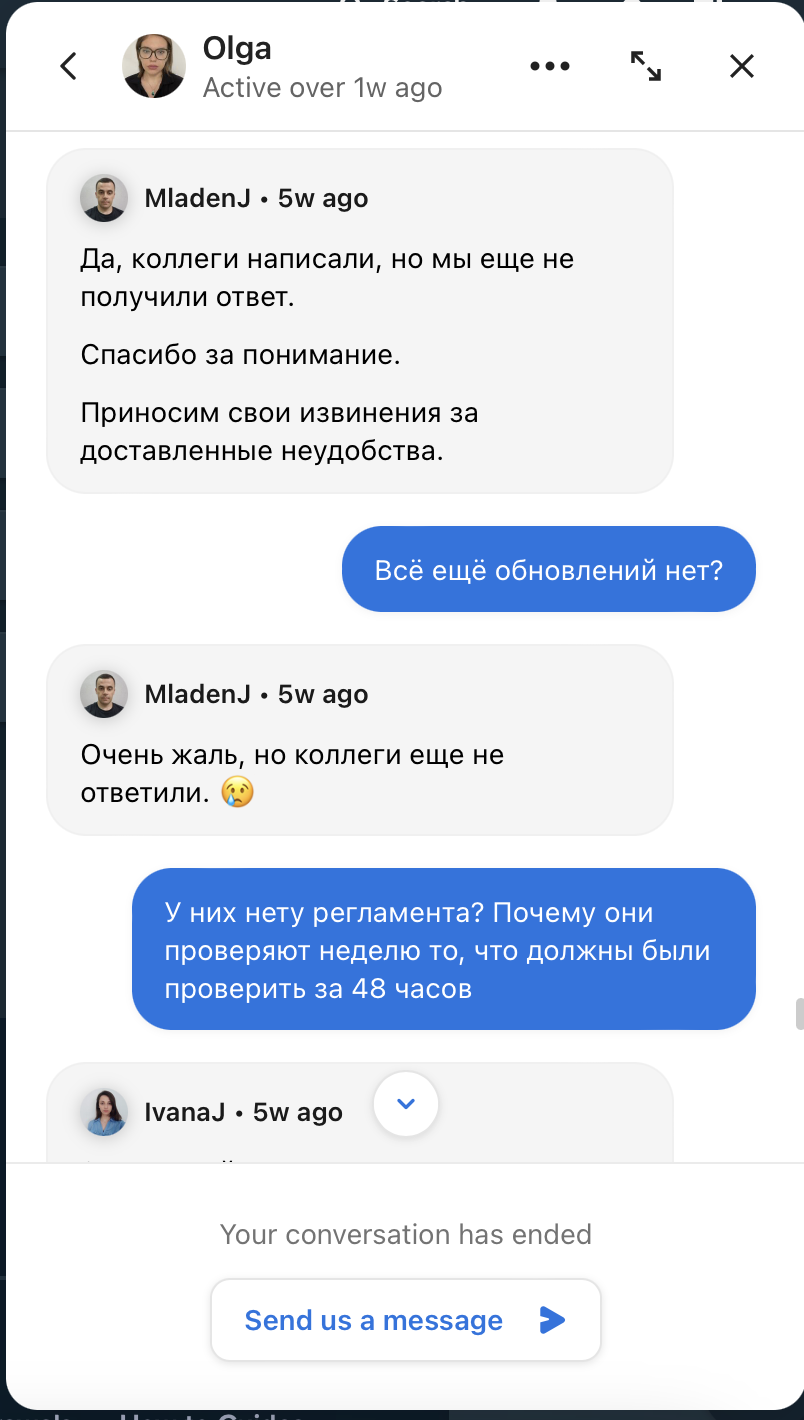Open the three-dot more options menu

549,67
